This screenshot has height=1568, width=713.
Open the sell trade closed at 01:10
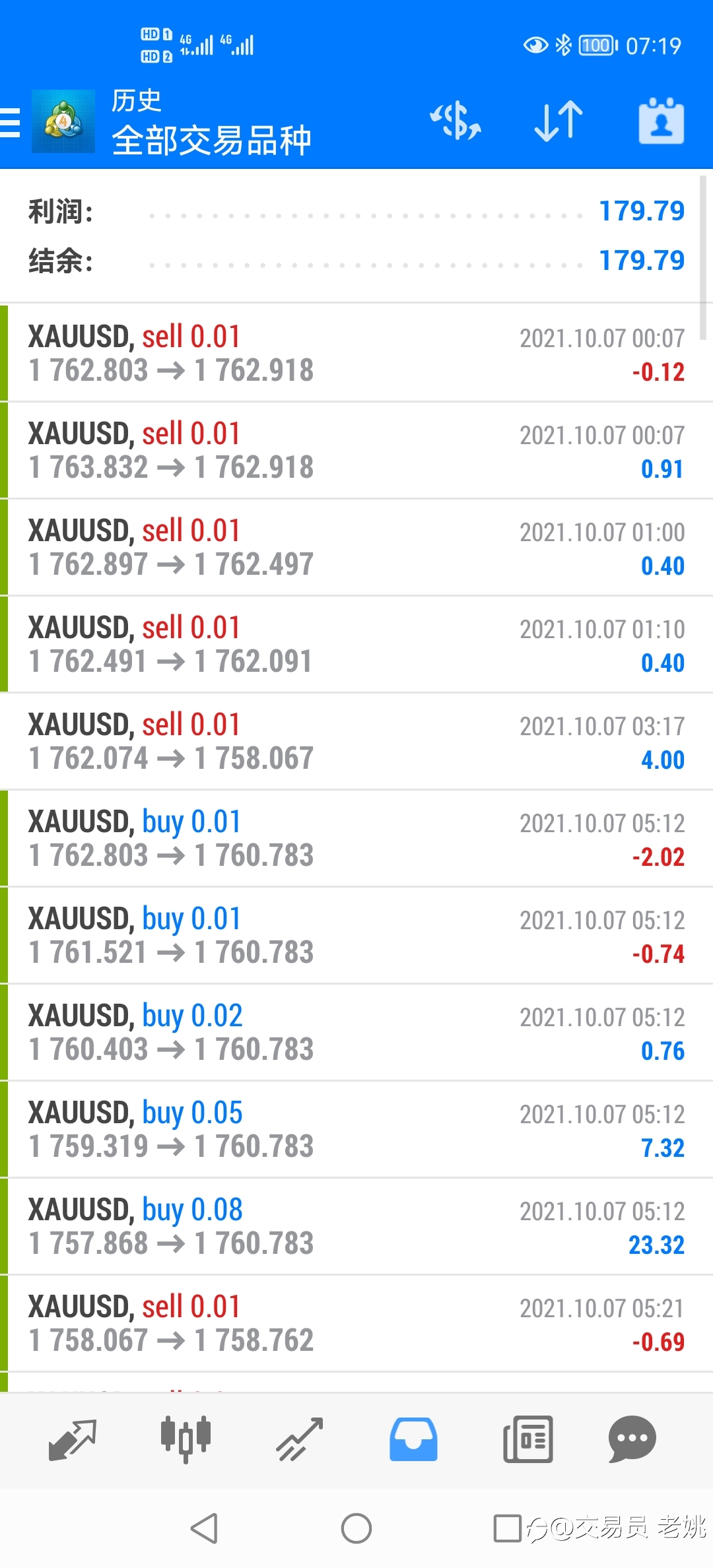(x=356, y=644)
